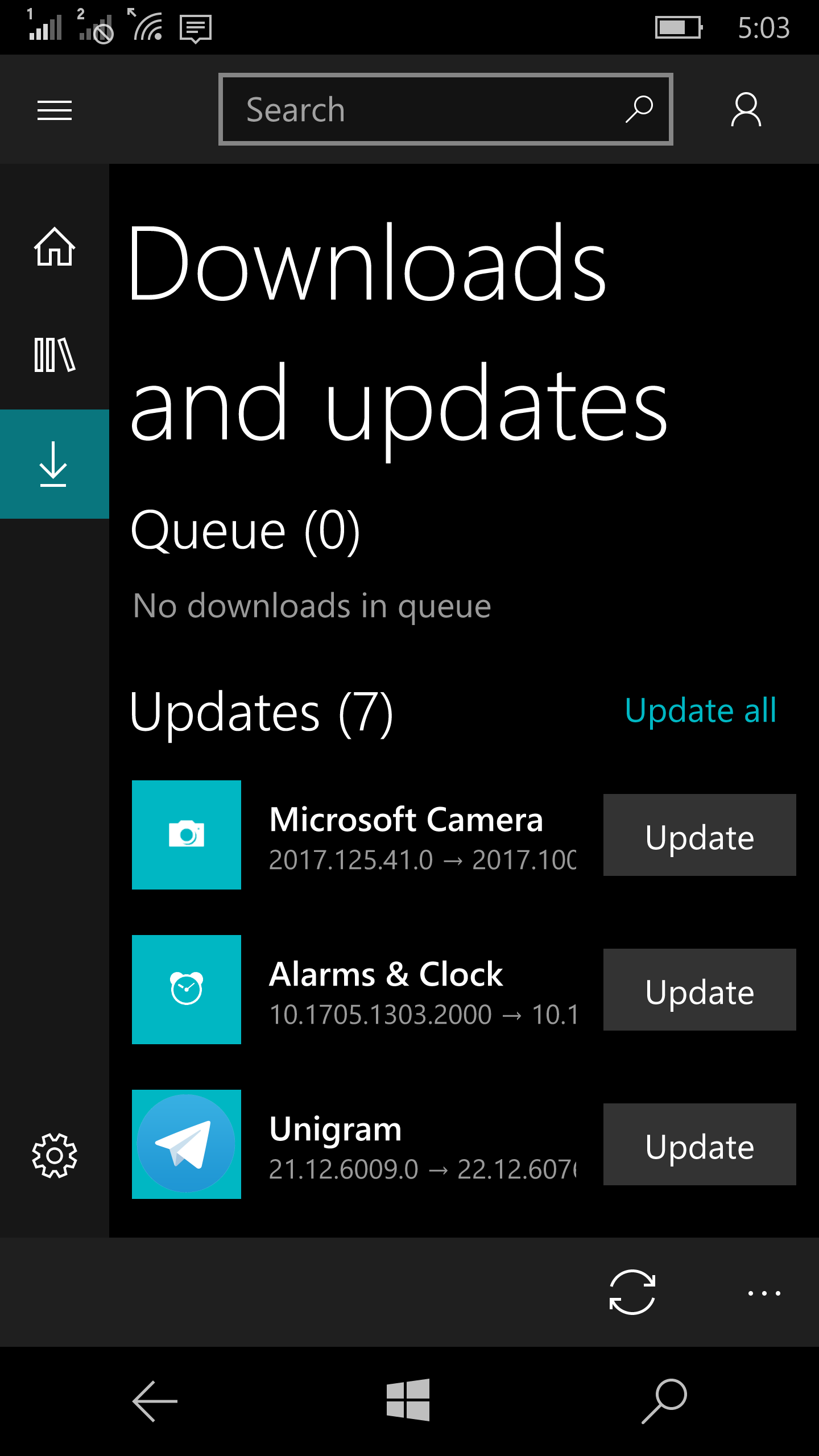Open My Library section

55,355
